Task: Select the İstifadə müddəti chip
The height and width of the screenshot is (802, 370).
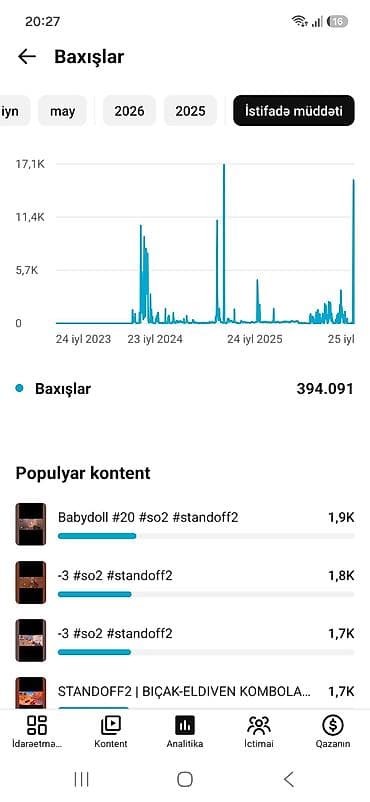Action: [294, 110]
